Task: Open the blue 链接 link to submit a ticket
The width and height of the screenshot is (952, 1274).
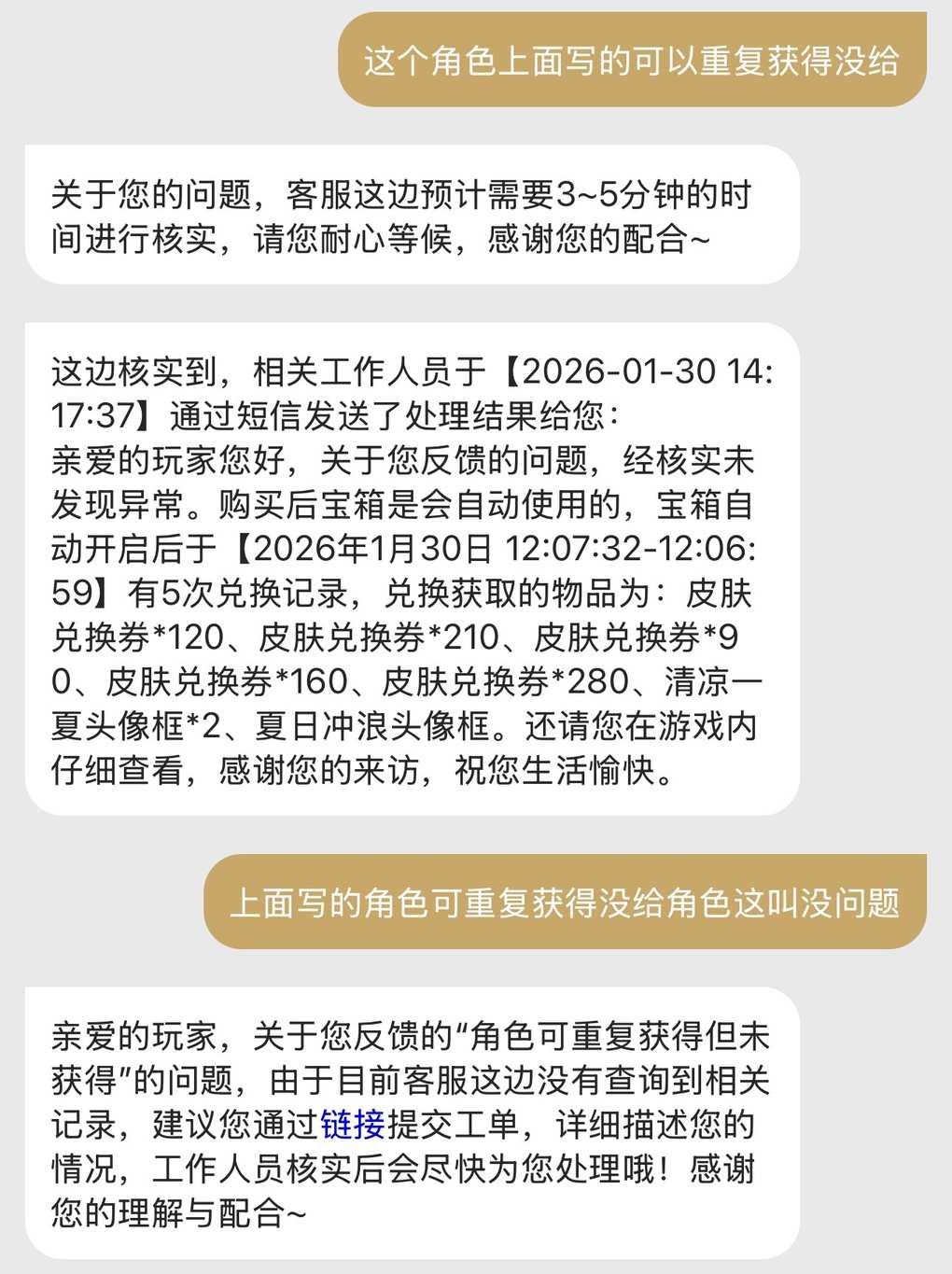Action: pos(353,1125)
